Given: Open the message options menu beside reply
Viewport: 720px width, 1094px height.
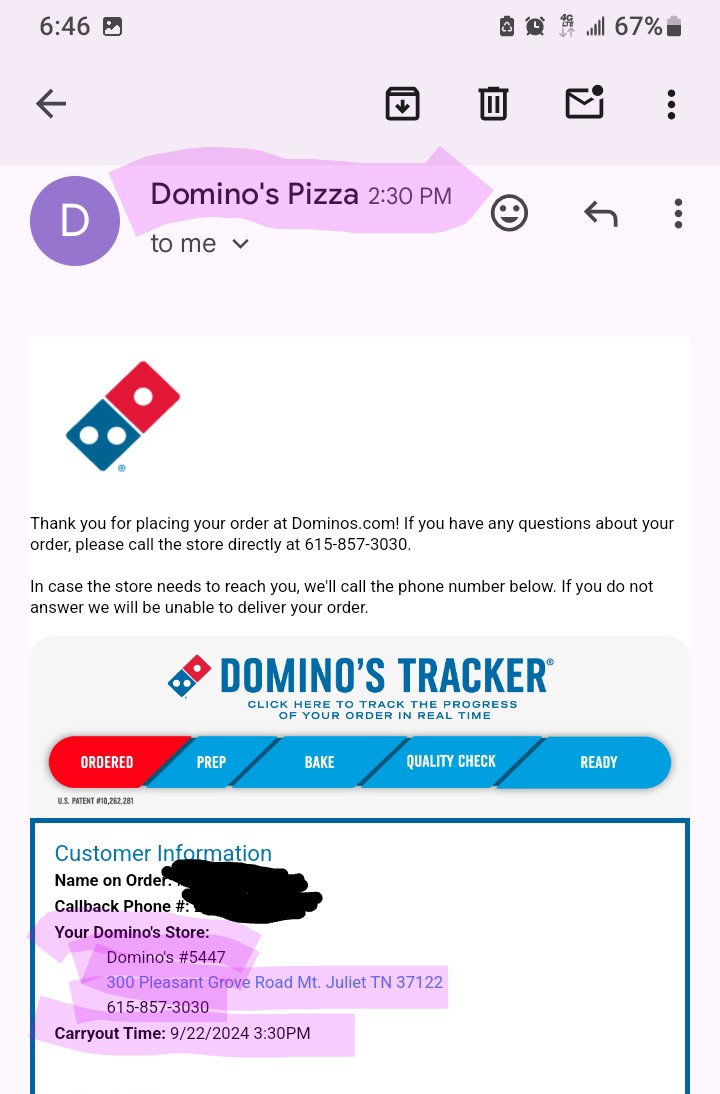Looking at the screenshot, I should [x=678, y=213].
